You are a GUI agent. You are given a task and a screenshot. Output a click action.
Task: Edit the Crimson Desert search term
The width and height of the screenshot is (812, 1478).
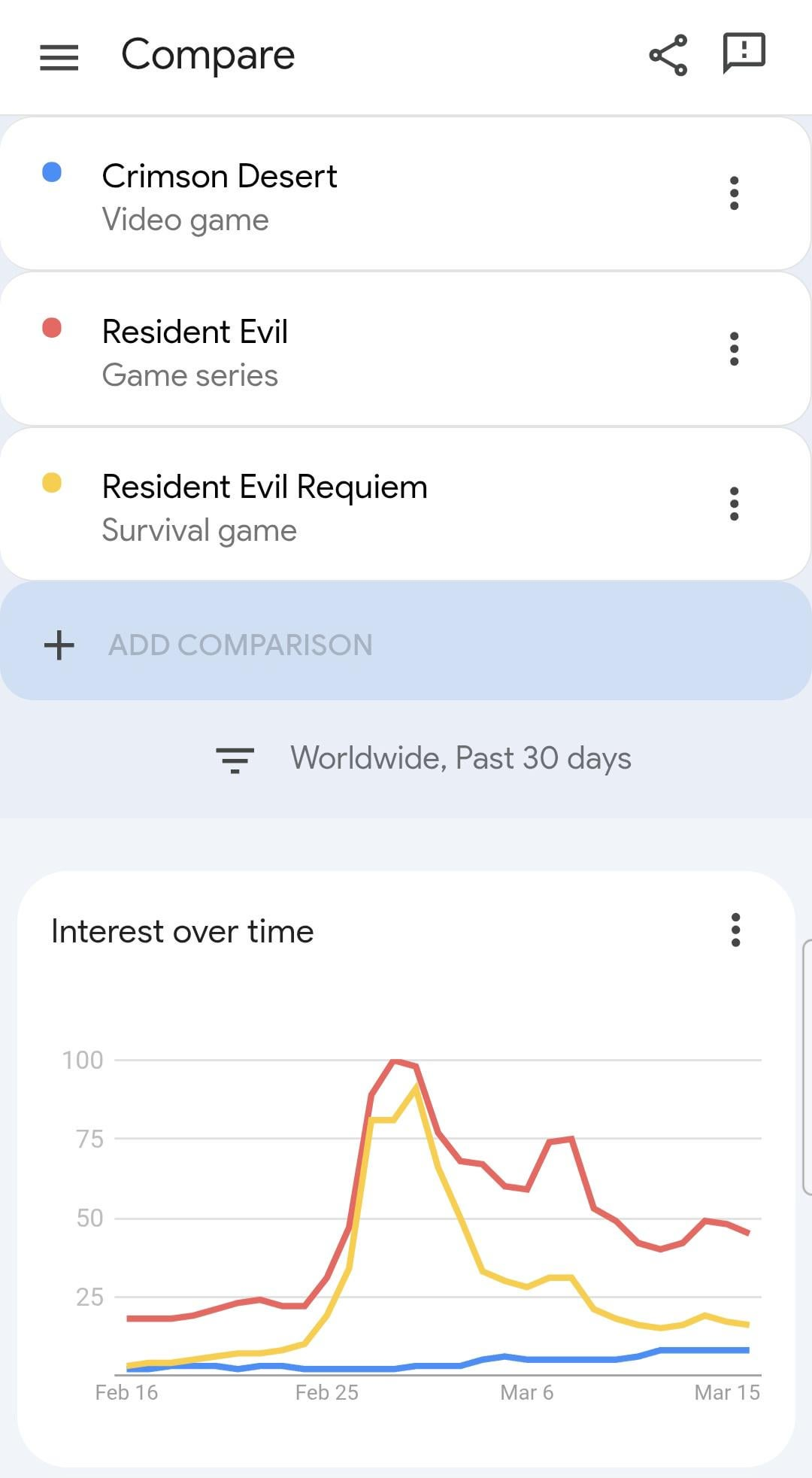[x=220, y=196]
